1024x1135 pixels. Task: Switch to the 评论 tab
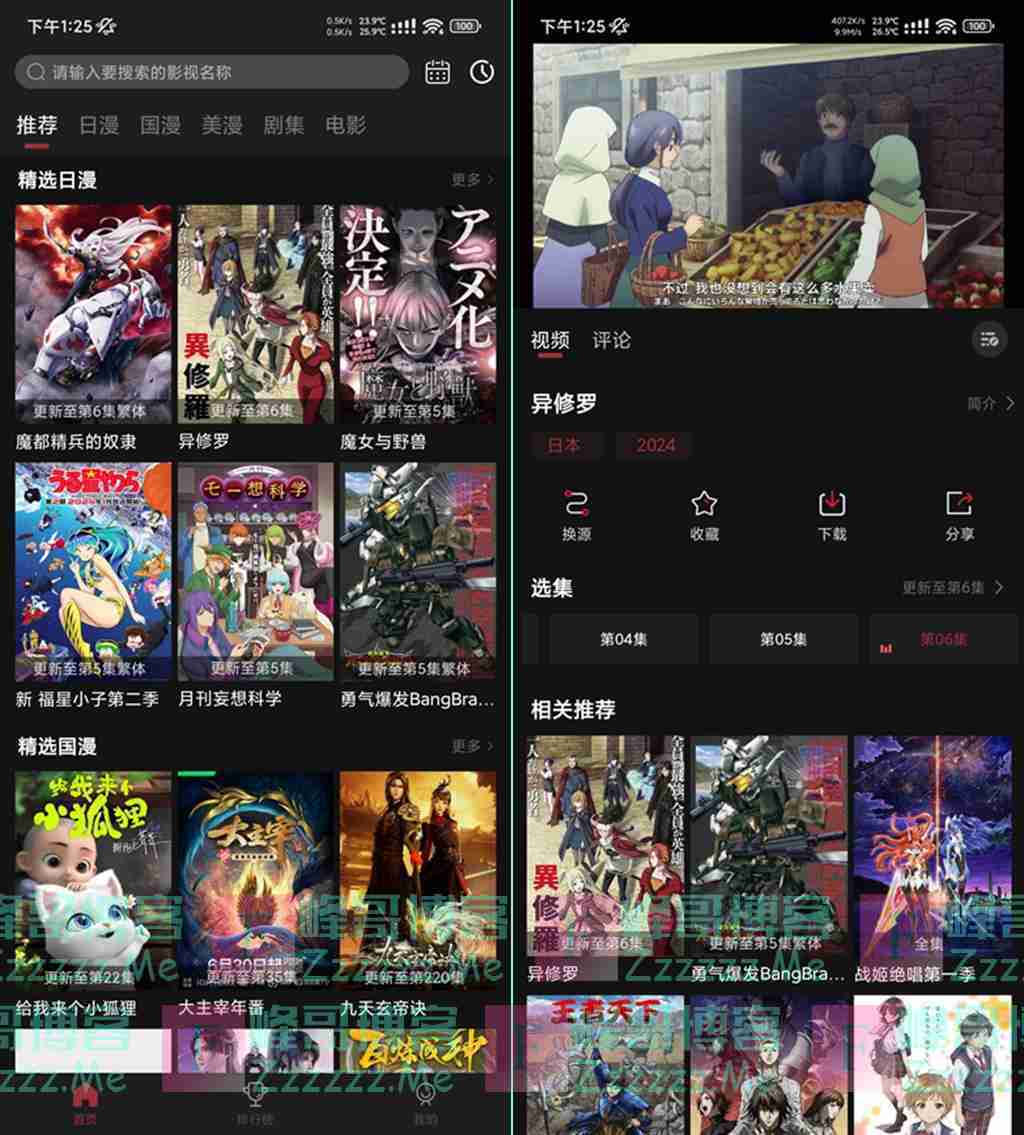(611, 340)
